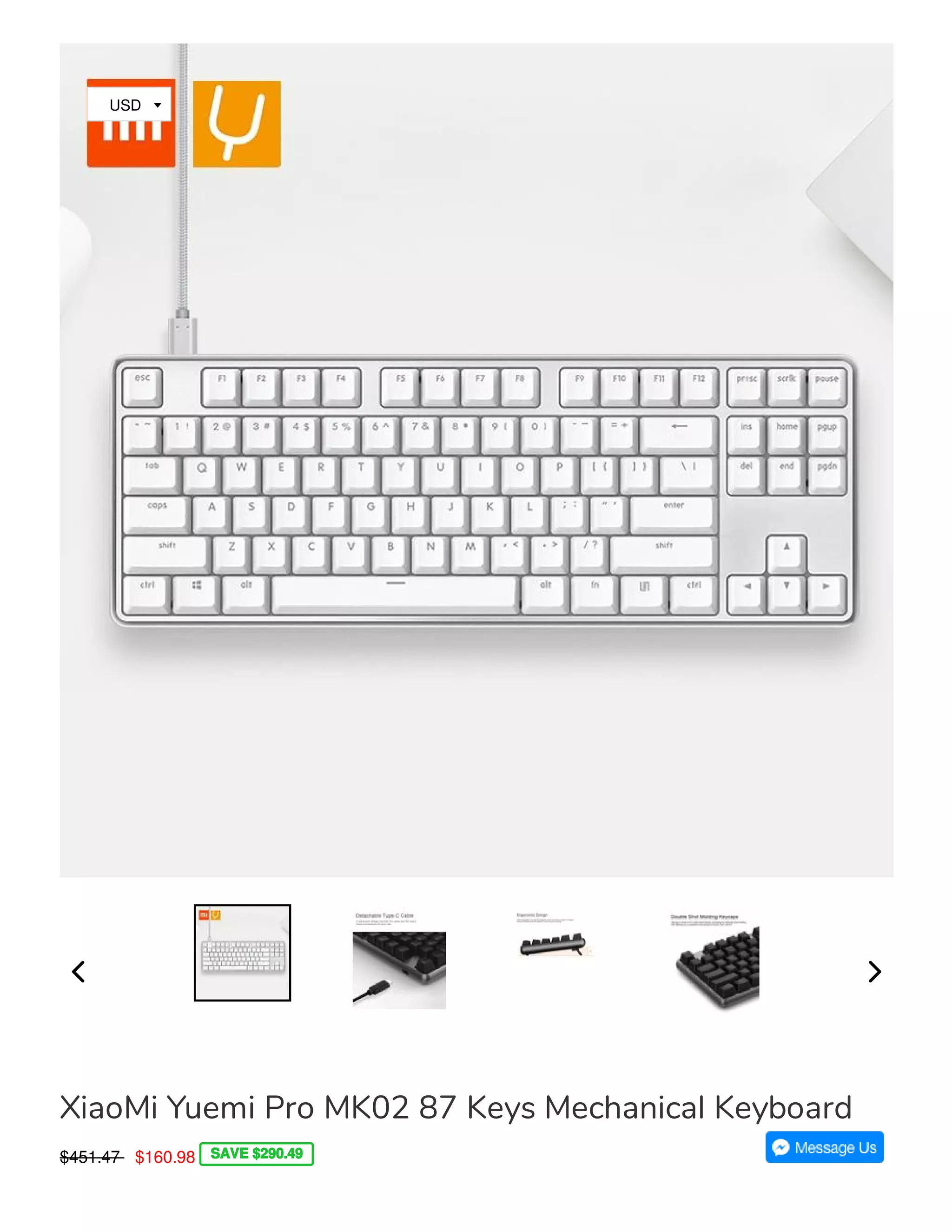Select the Detachable Type-C Cable thumbnail
This screenshot has width=952, height=1232.
pyautogui.click(x=399, y=960)
